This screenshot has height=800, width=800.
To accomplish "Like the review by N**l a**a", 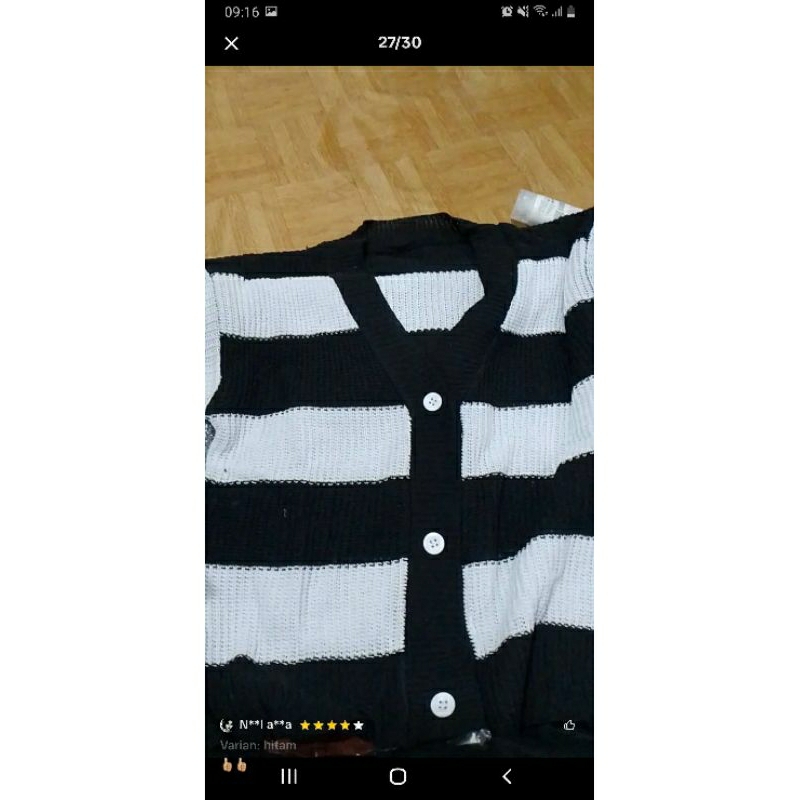I will pyautogui.click(x=570, y=725).
